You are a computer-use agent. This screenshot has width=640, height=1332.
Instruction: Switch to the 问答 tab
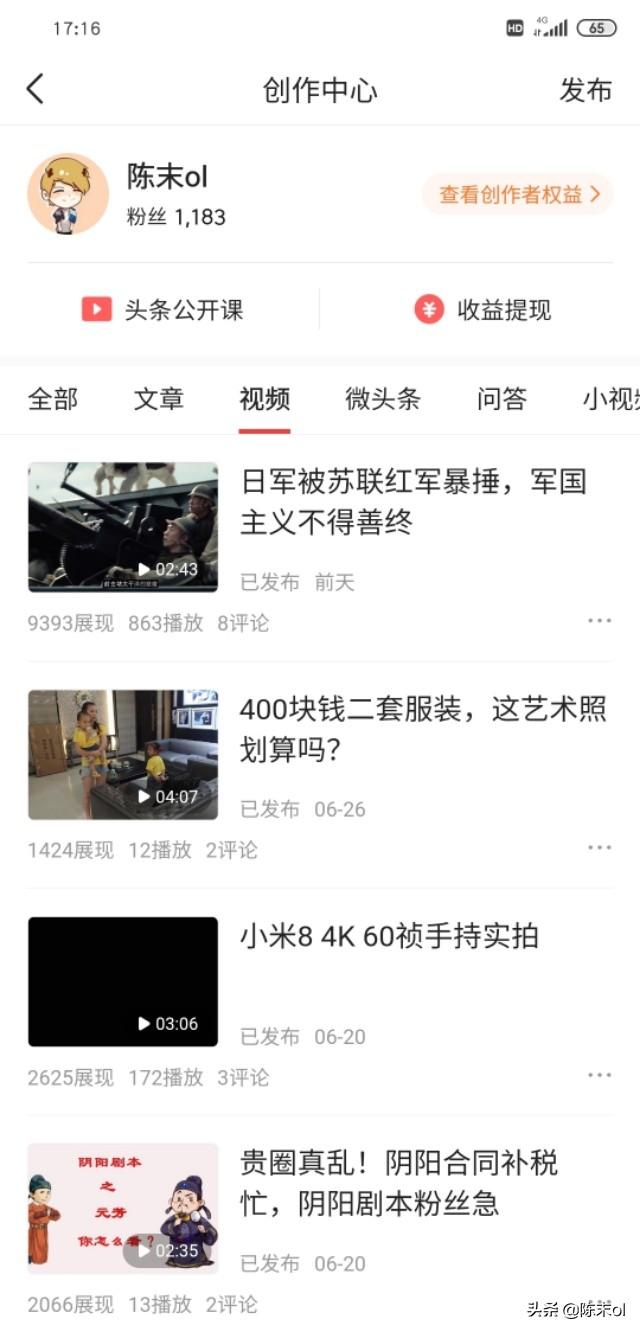[x=502, y=399]
